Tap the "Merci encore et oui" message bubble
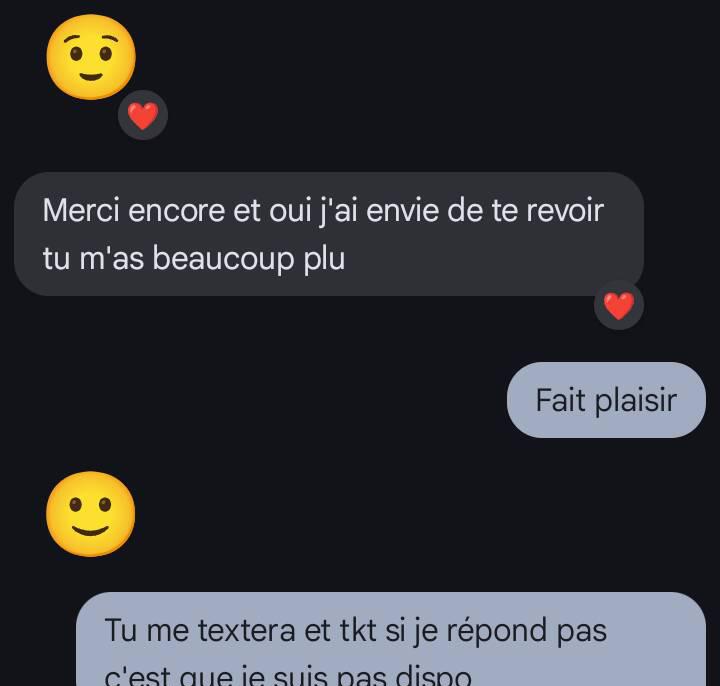 [328, 234]
